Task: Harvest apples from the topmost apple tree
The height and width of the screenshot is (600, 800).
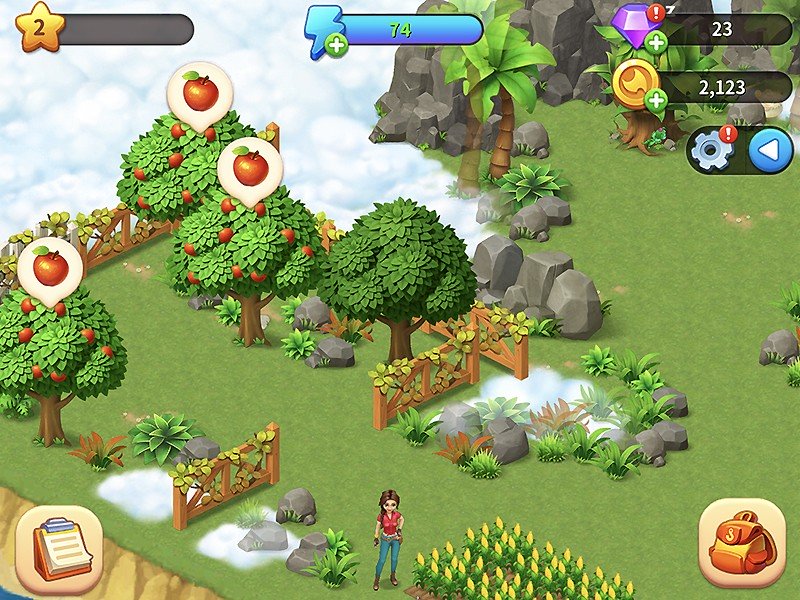Action: [x=200, y=95]
